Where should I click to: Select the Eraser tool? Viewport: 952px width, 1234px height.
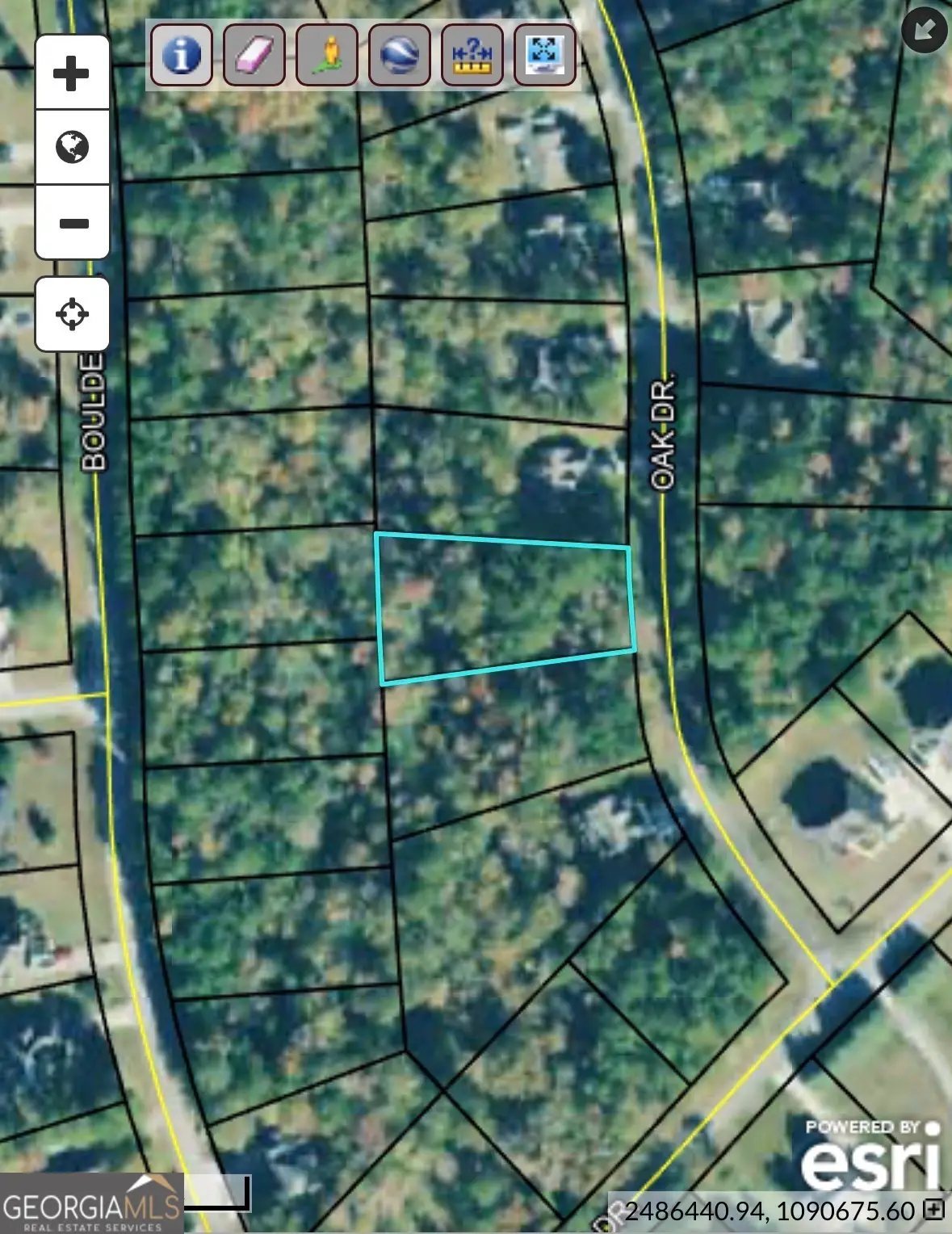click(252, 57)
